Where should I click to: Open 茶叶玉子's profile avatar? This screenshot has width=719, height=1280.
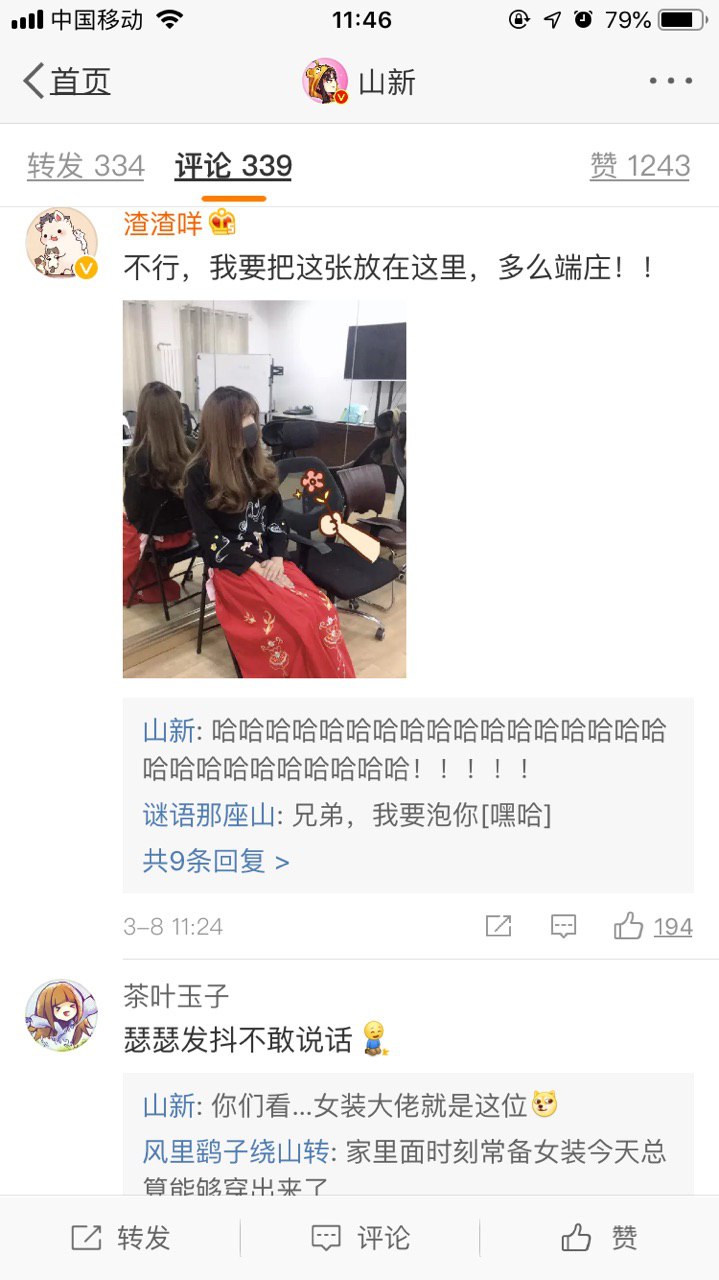(x=61, y=1015)
